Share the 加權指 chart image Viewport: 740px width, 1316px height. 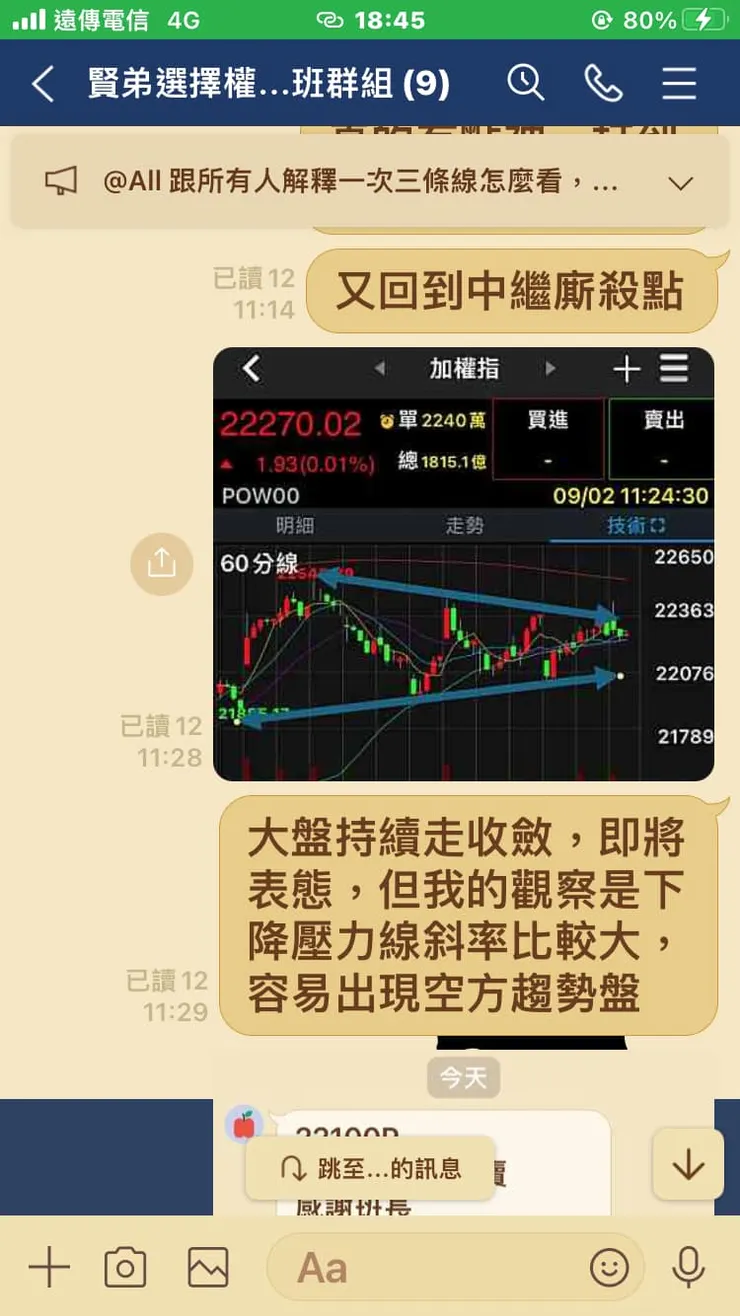[x=160, y=564]
